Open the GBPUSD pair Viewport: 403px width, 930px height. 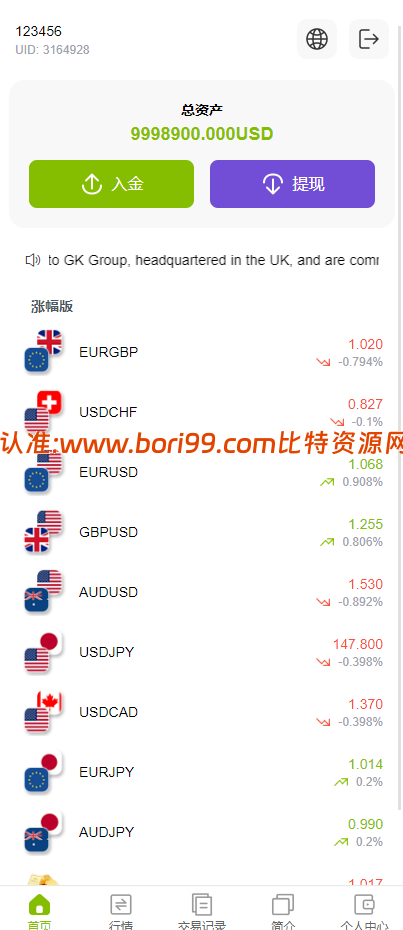pos(201,532)
